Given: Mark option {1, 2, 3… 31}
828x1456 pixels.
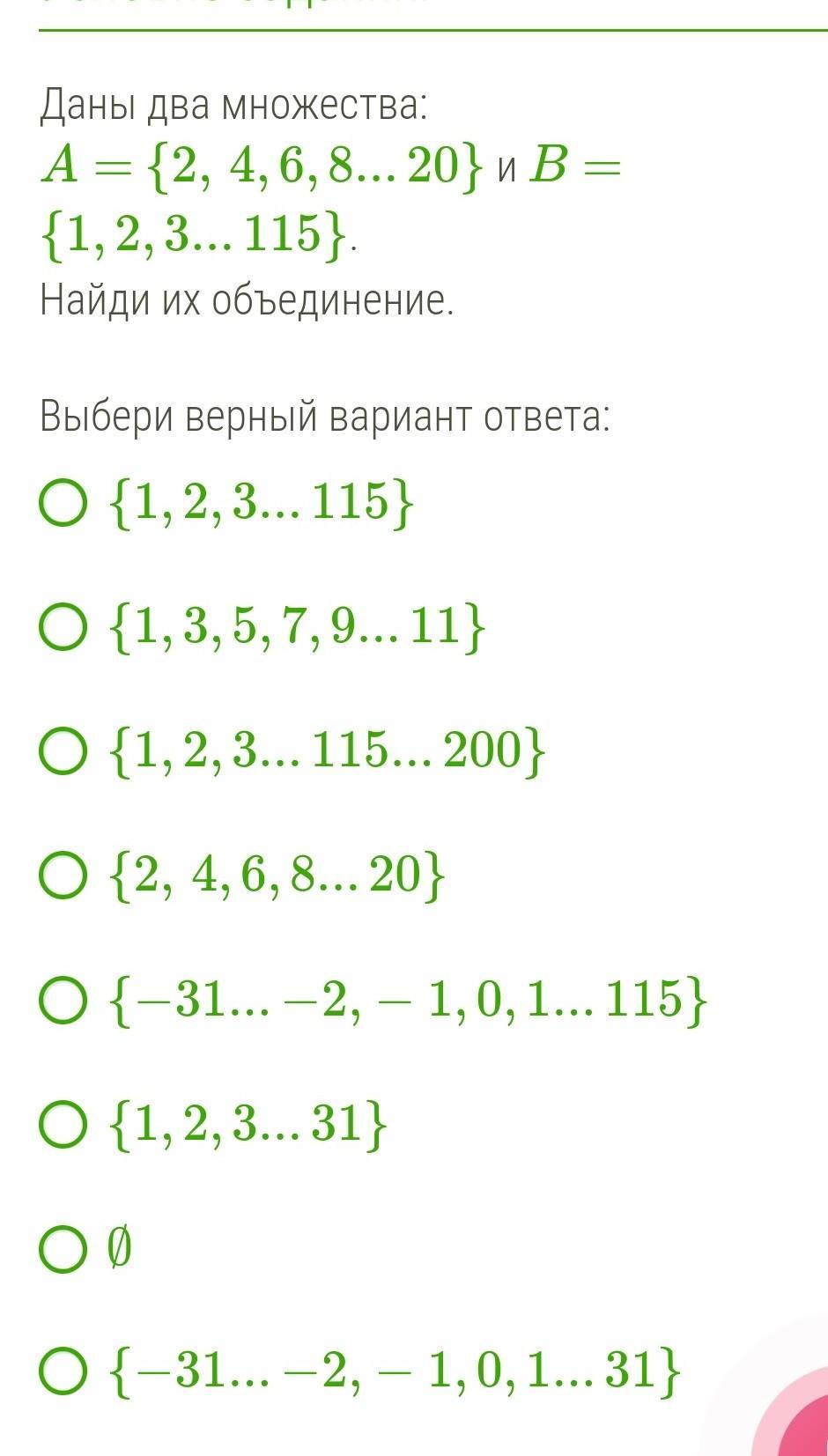Looking at the screenshot, I should click(x=63, y=1125).
